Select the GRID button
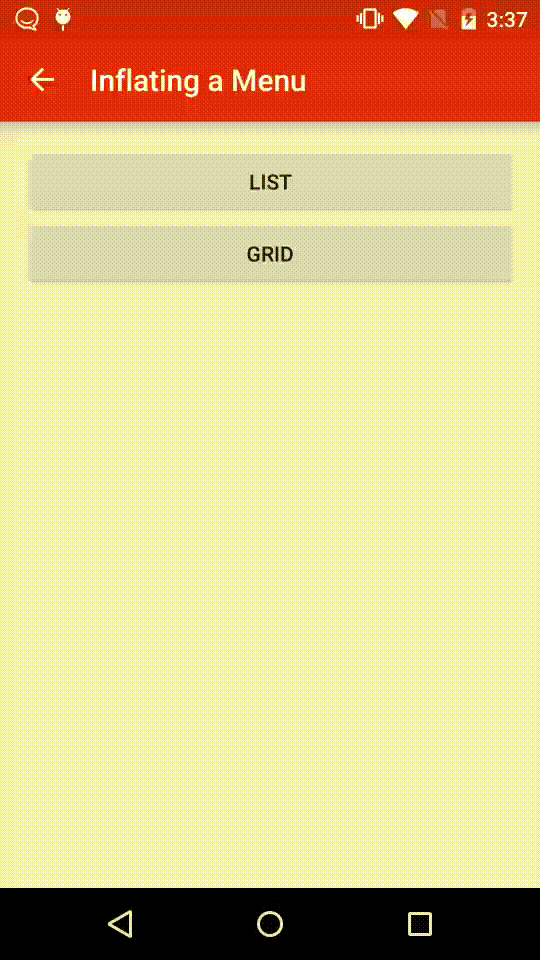This screenshot has height=960, width=540. point(270,254)
